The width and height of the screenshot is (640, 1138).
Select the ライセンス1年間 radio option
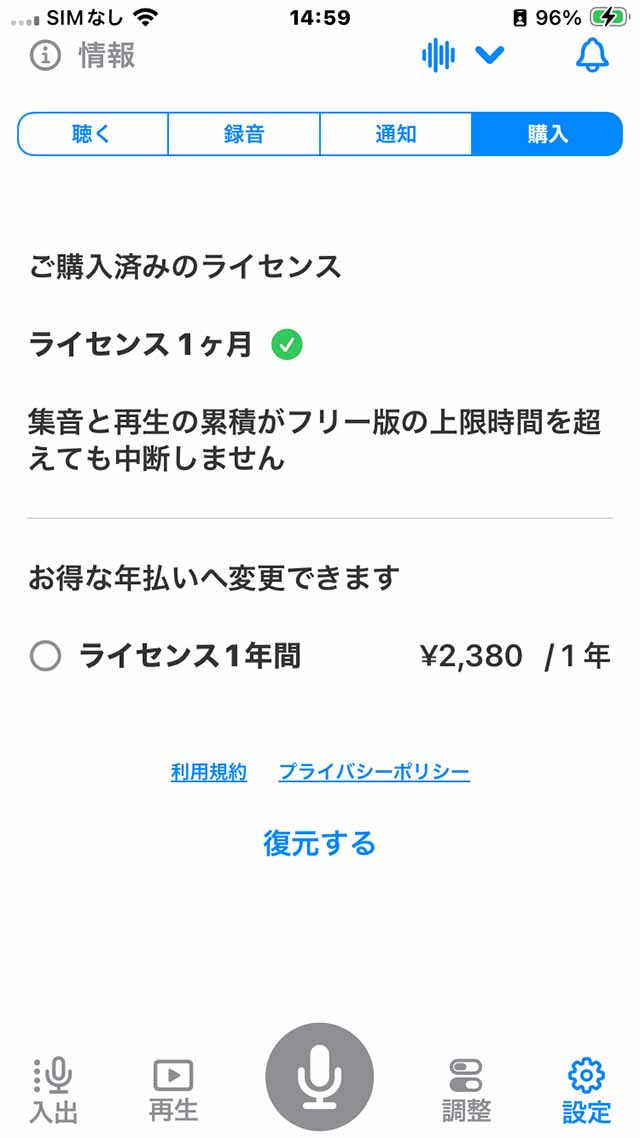46,657
